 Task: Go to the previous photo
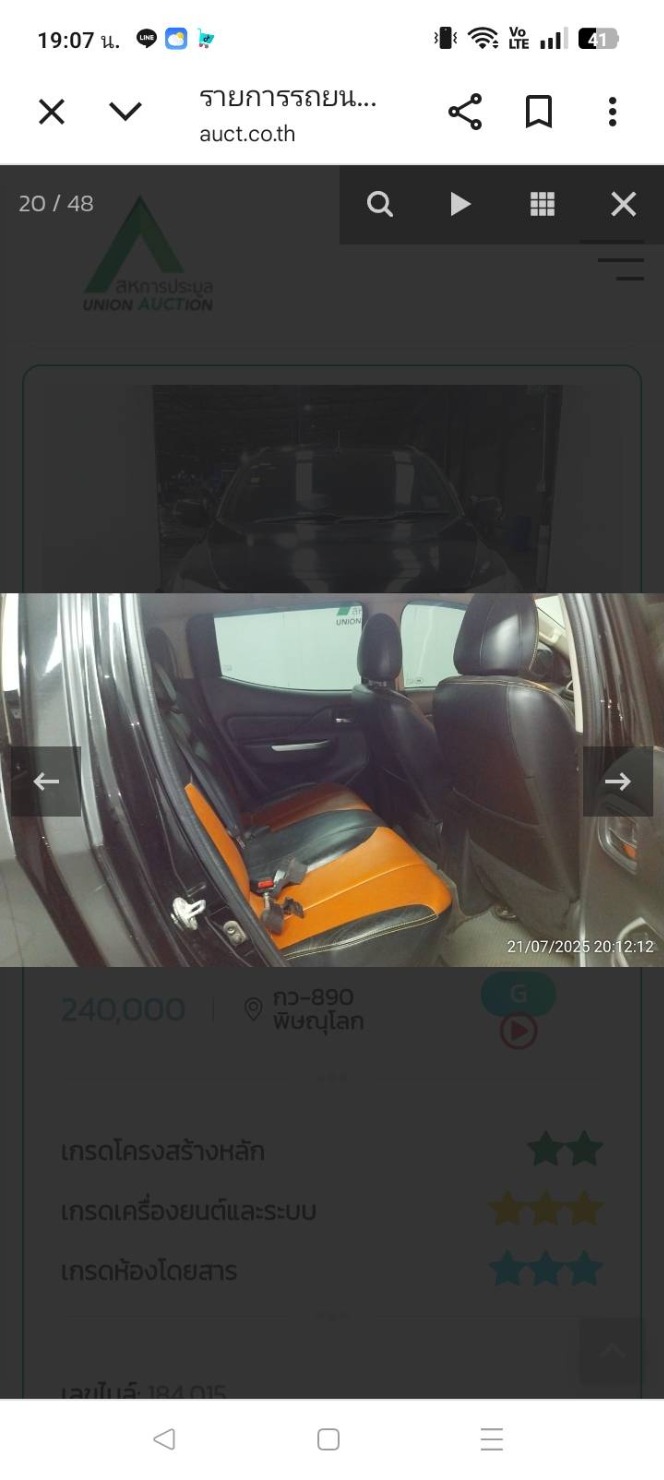coord(46,781)
